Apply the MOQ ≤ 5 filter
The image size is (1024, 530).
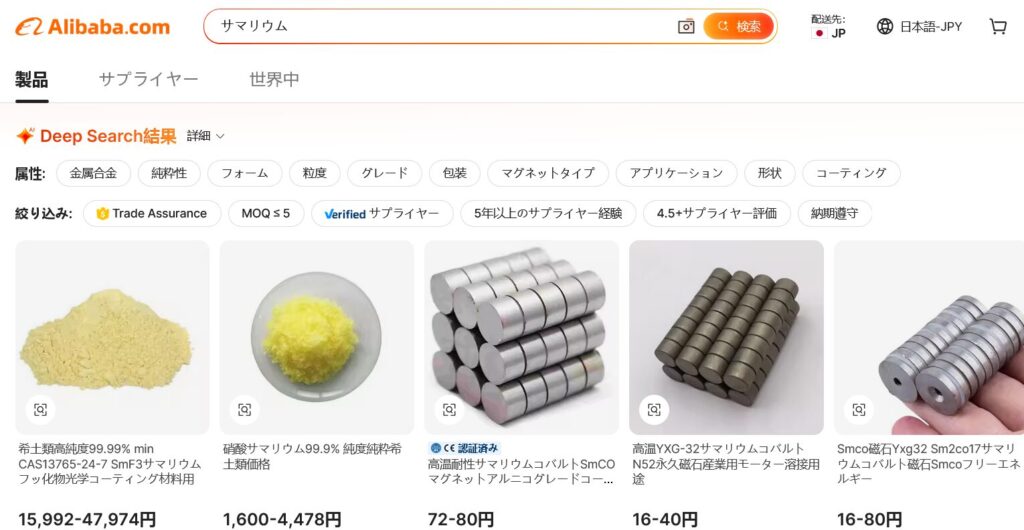tap(265, 213)
